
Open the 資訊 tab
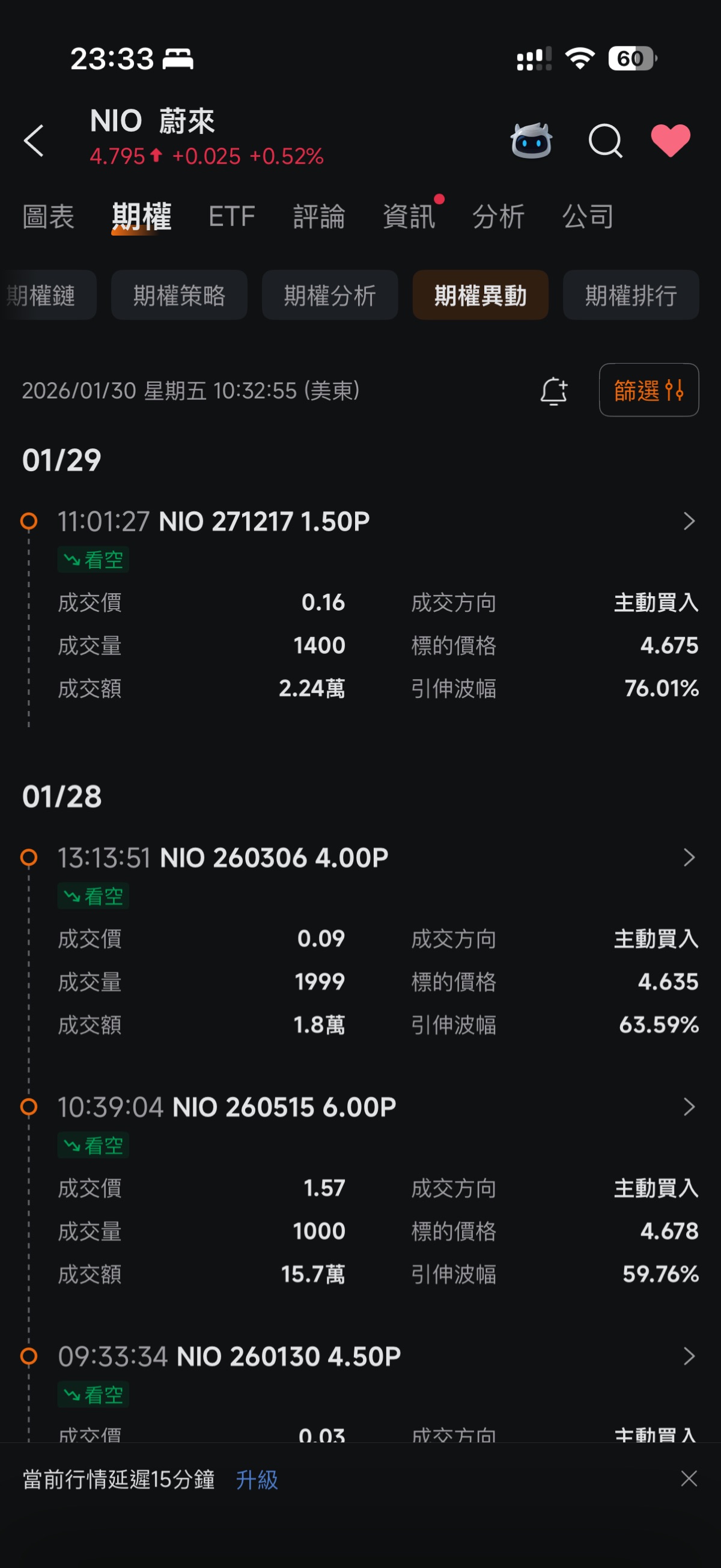408,217
